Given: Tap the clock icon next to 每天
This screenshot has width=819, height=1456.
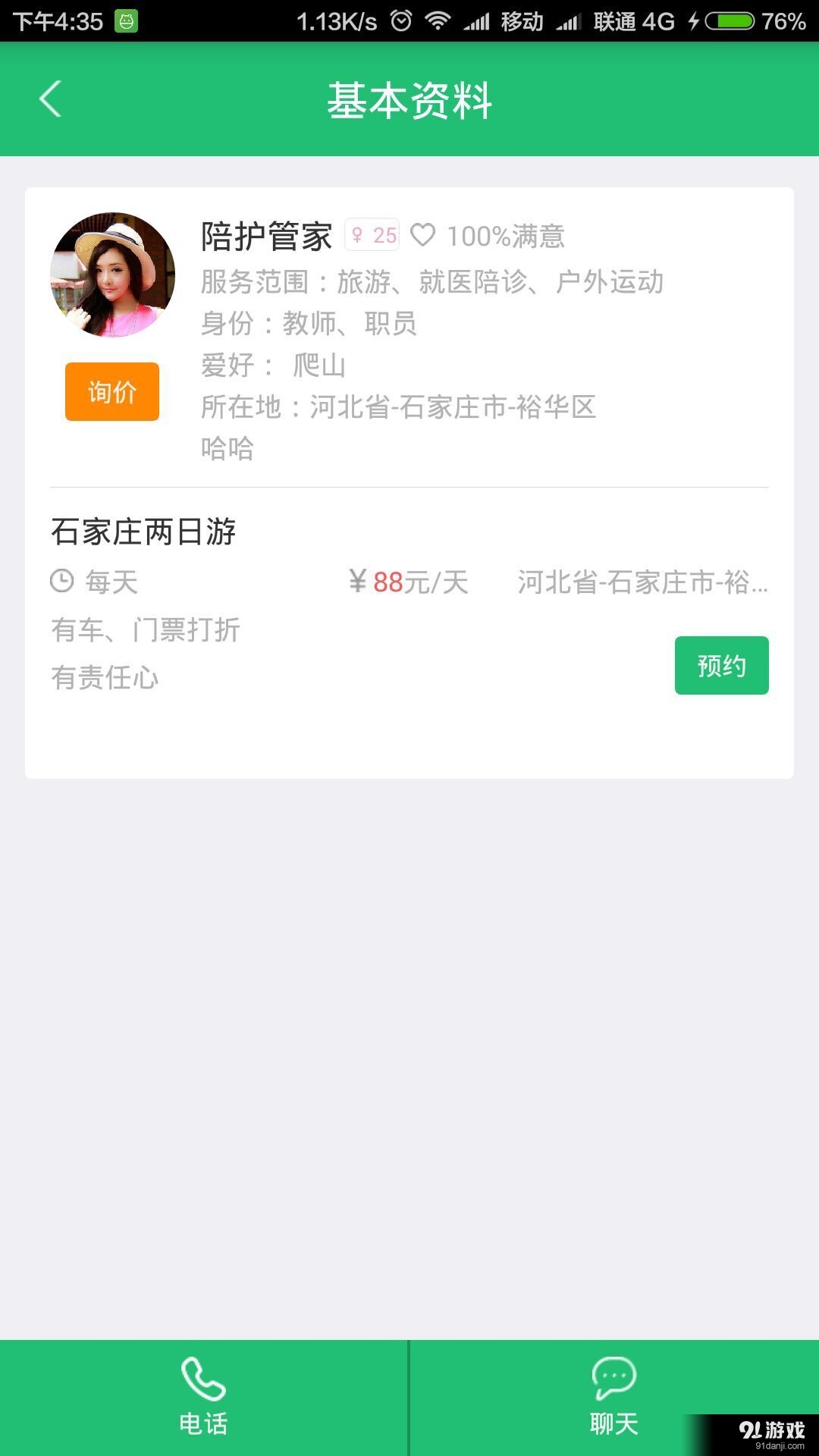Looking at the screenshot, I should pyautogui.click(x=61, y=581).
